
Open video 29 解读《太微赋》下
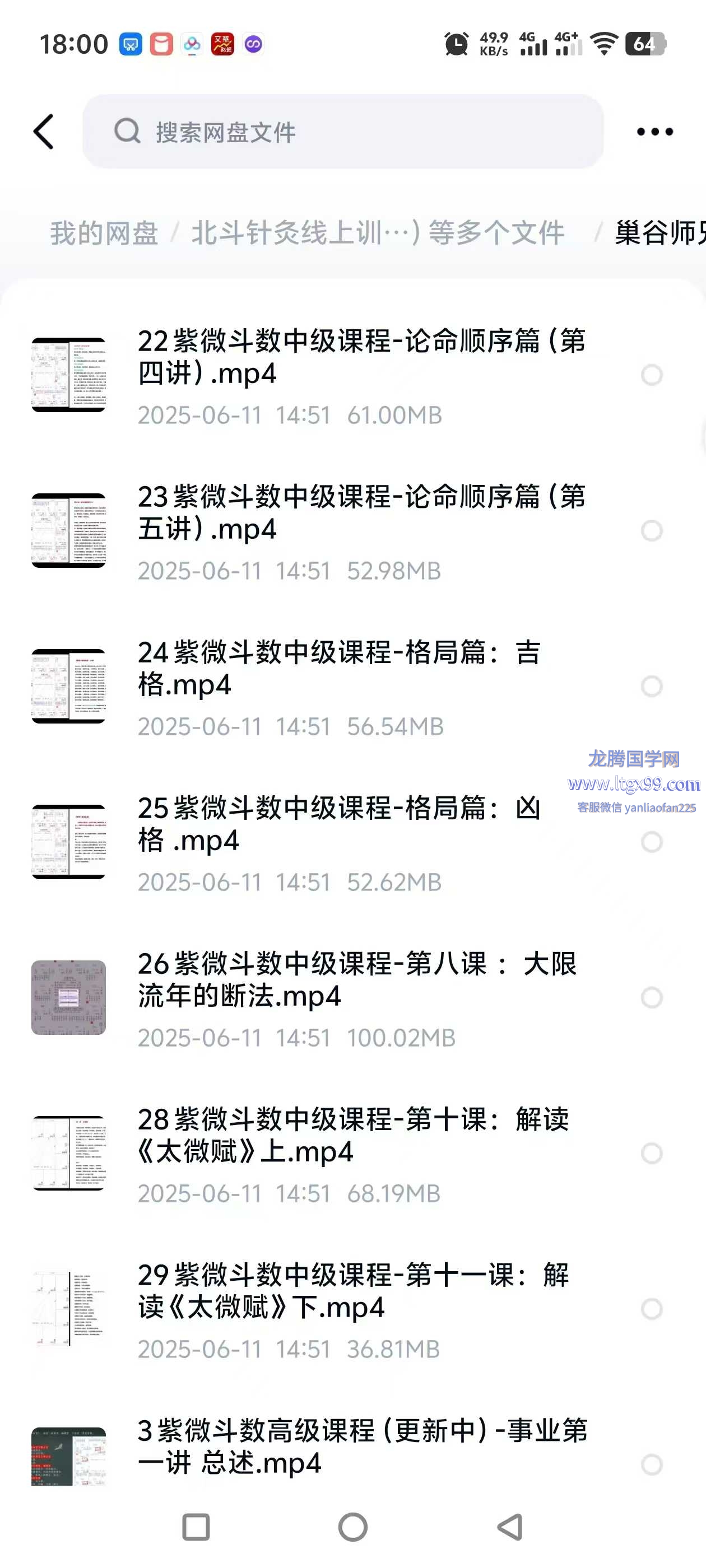point(354,1291)
